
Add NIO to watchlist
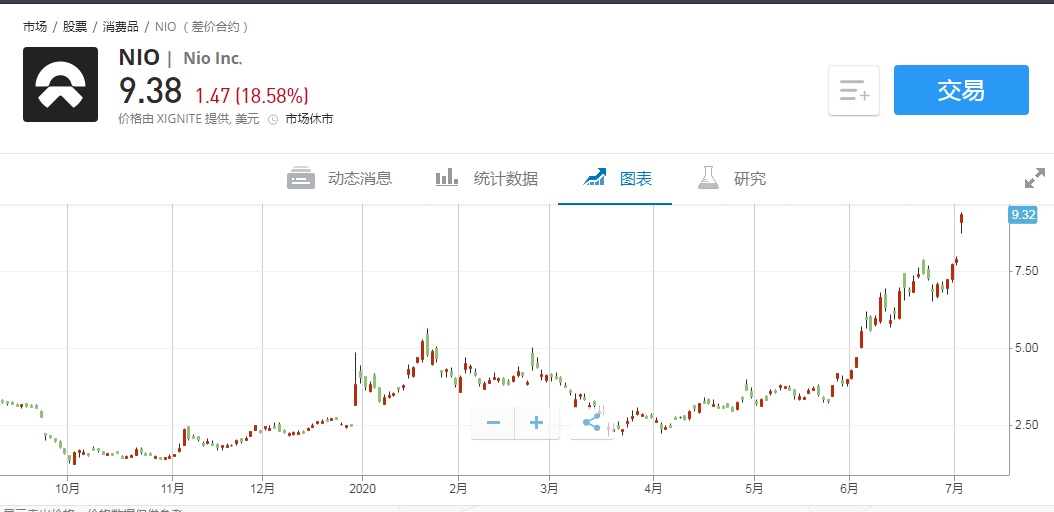click(x=853, y=91)
